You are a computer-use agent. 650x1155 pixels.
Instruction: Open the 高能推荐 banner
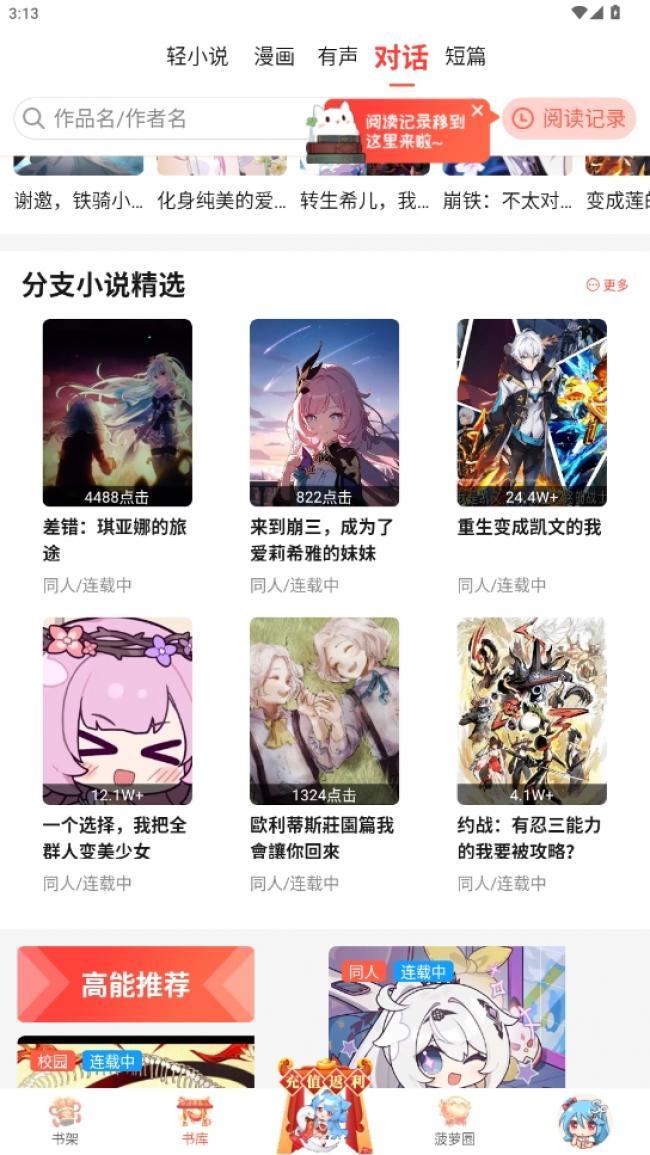coord(136,984)
